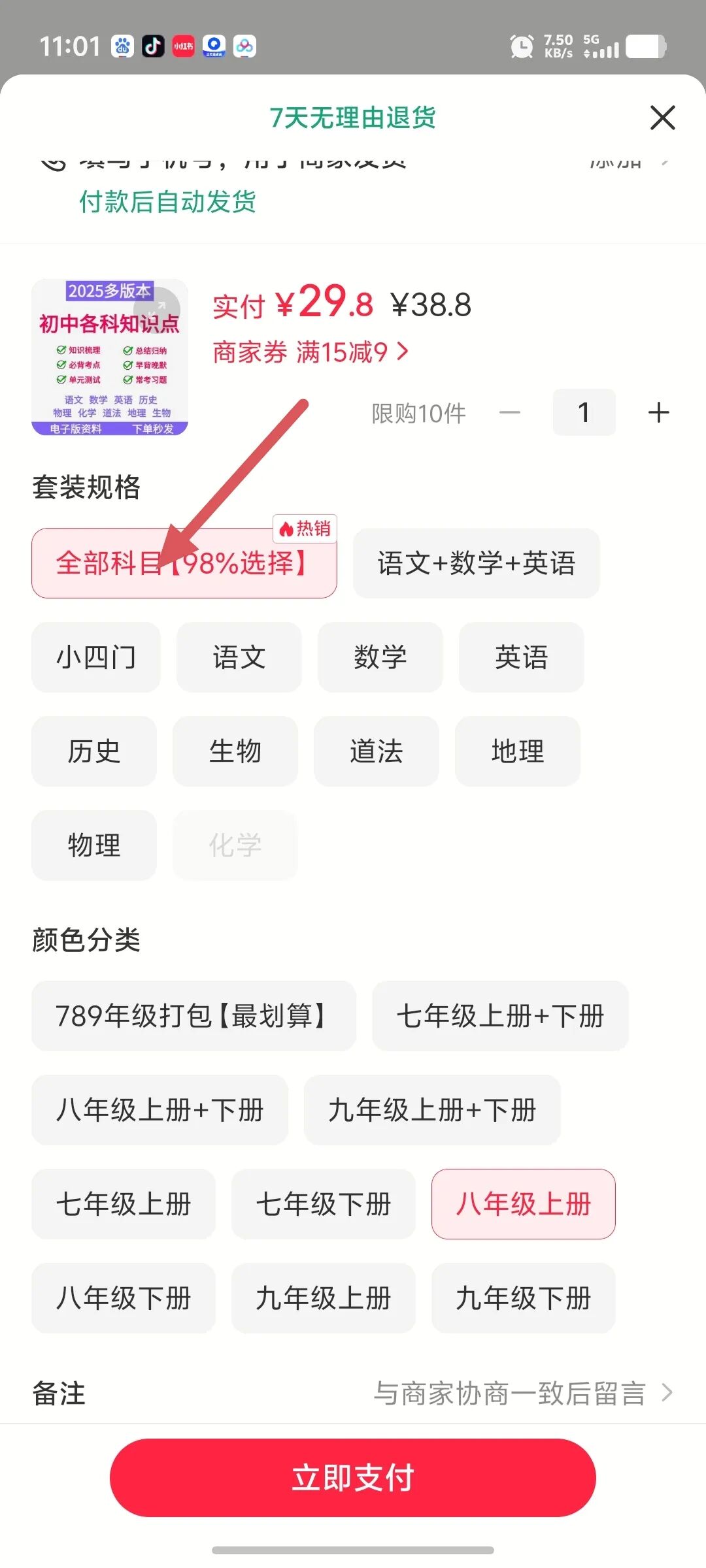Tap 立即支付 to pay now
The image size is (706, 1568).
click(353, 1478)
